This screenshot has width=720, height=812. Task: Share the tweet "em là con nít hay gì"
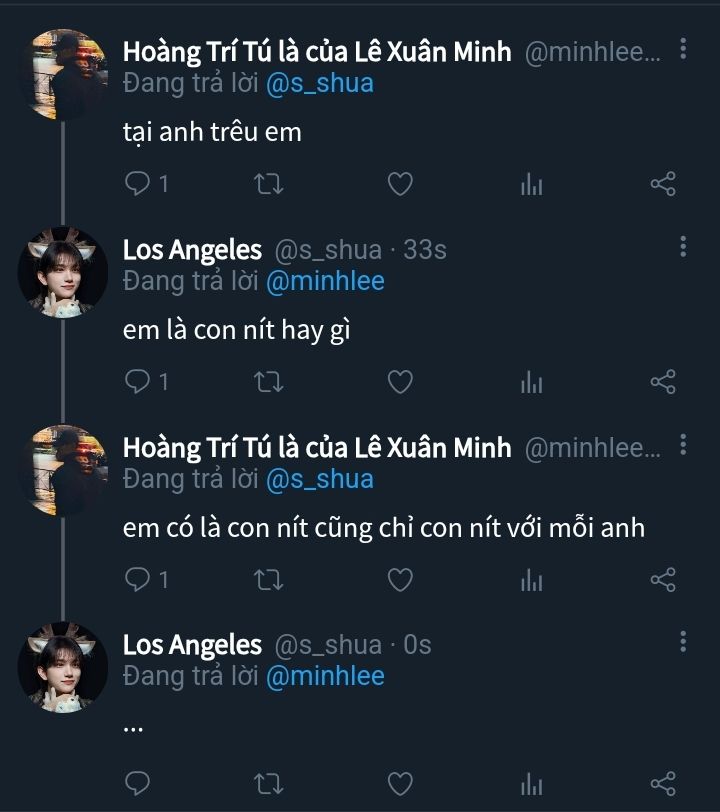[663, 382]
